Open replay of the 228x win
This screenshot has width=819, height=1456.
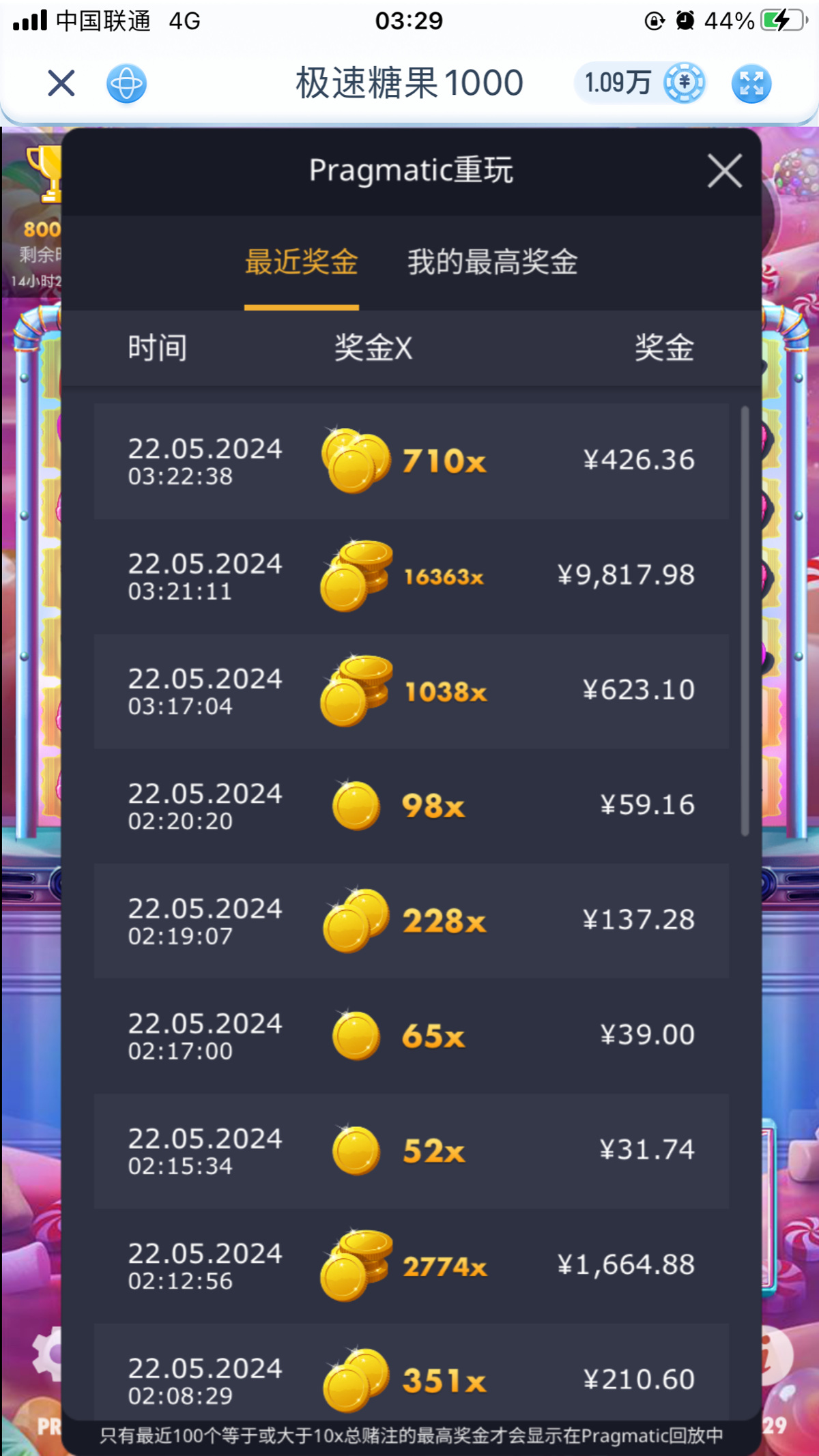(x=411, y=920)
